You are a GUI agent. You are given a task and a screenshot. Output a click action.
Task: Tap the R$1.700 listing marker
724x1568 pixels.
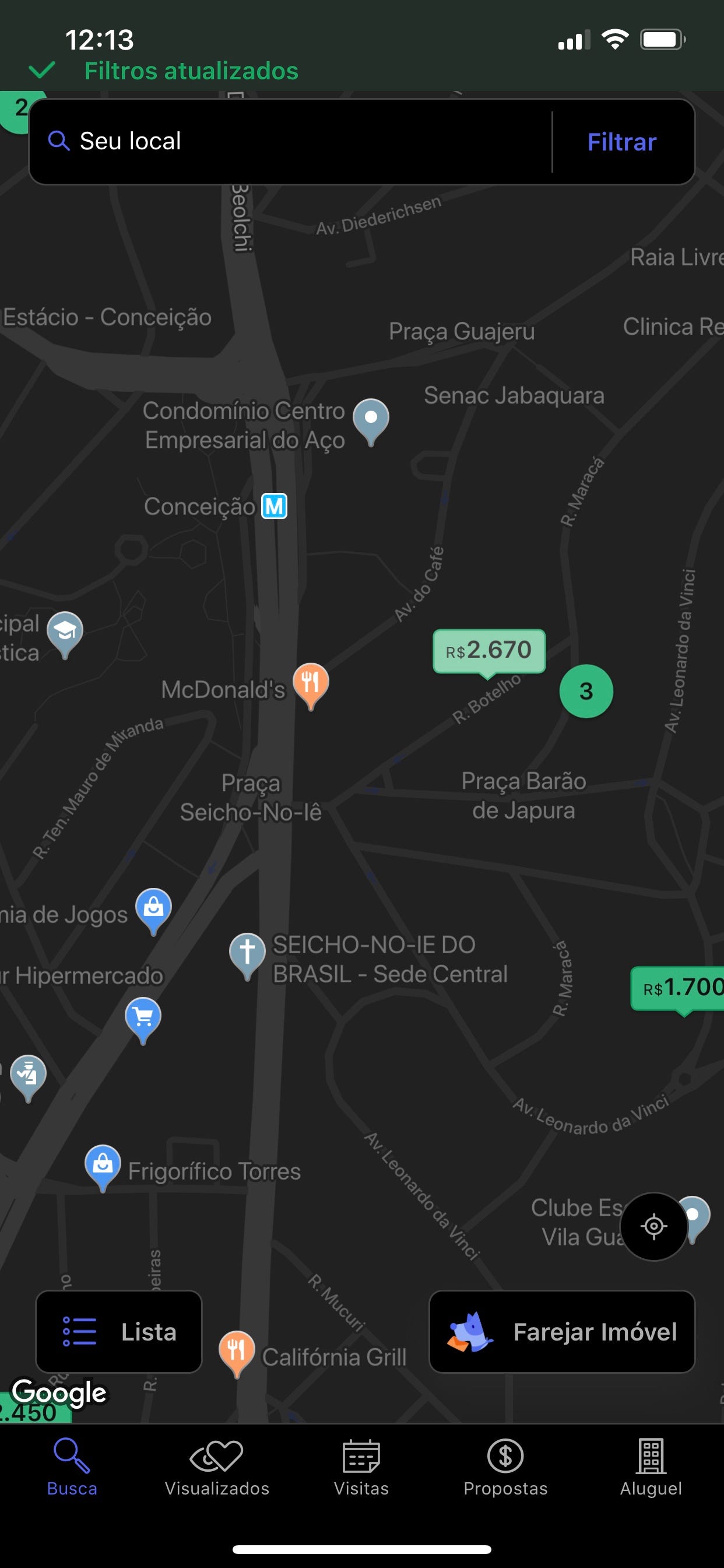(677, 988)
